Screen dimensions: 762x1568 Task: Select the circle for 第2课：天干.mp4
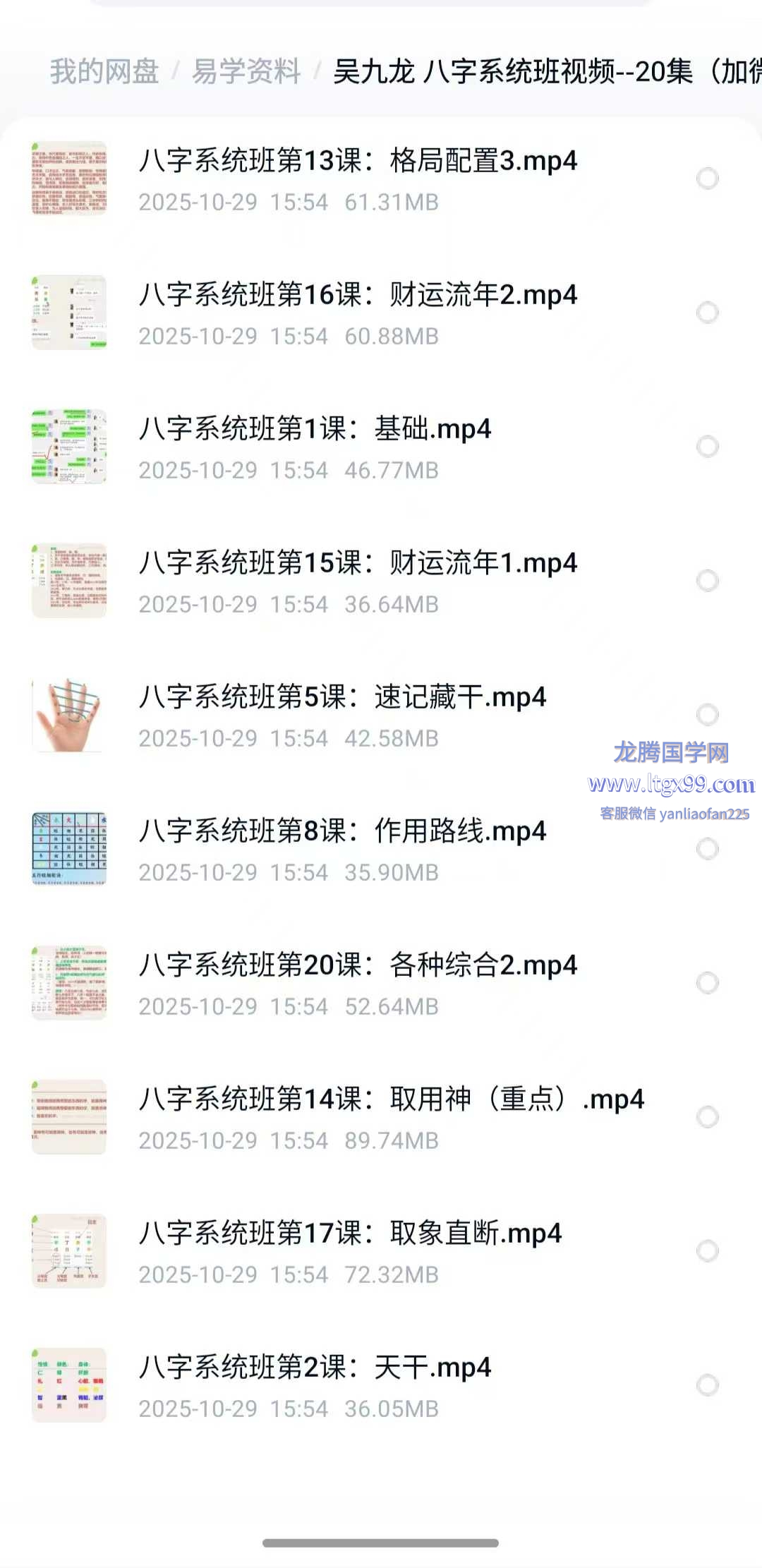click(708, 1385)
